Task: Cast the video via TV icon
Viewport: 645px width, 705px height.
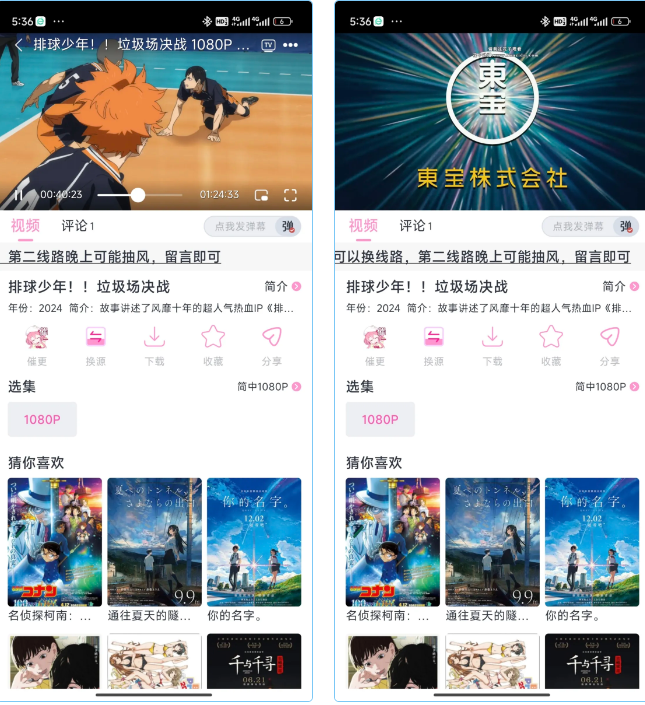Action: (x=268, y=45)
